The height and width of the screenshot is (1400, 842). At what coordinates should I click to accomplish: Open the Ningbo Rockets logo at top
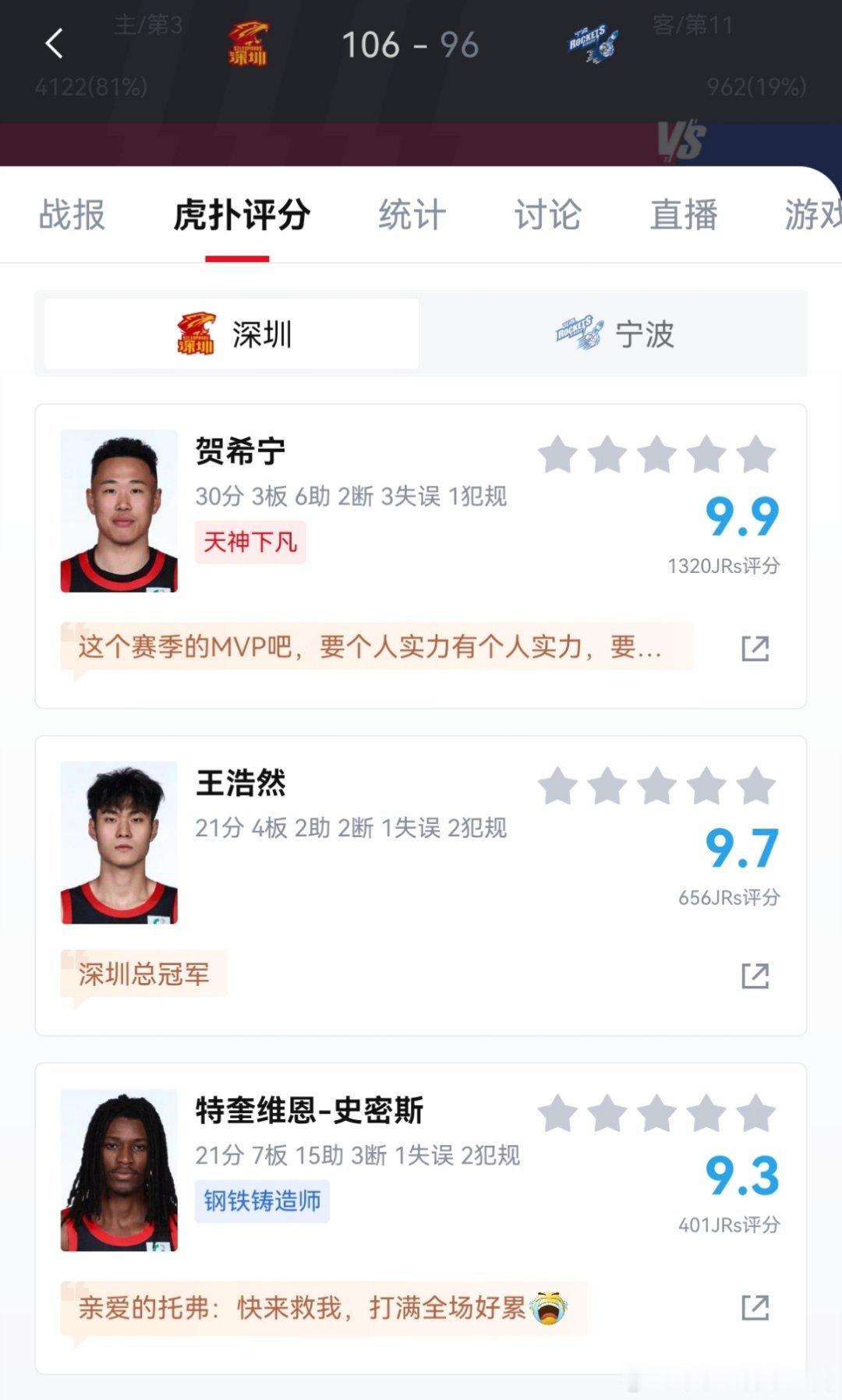(x=594, y=44)
